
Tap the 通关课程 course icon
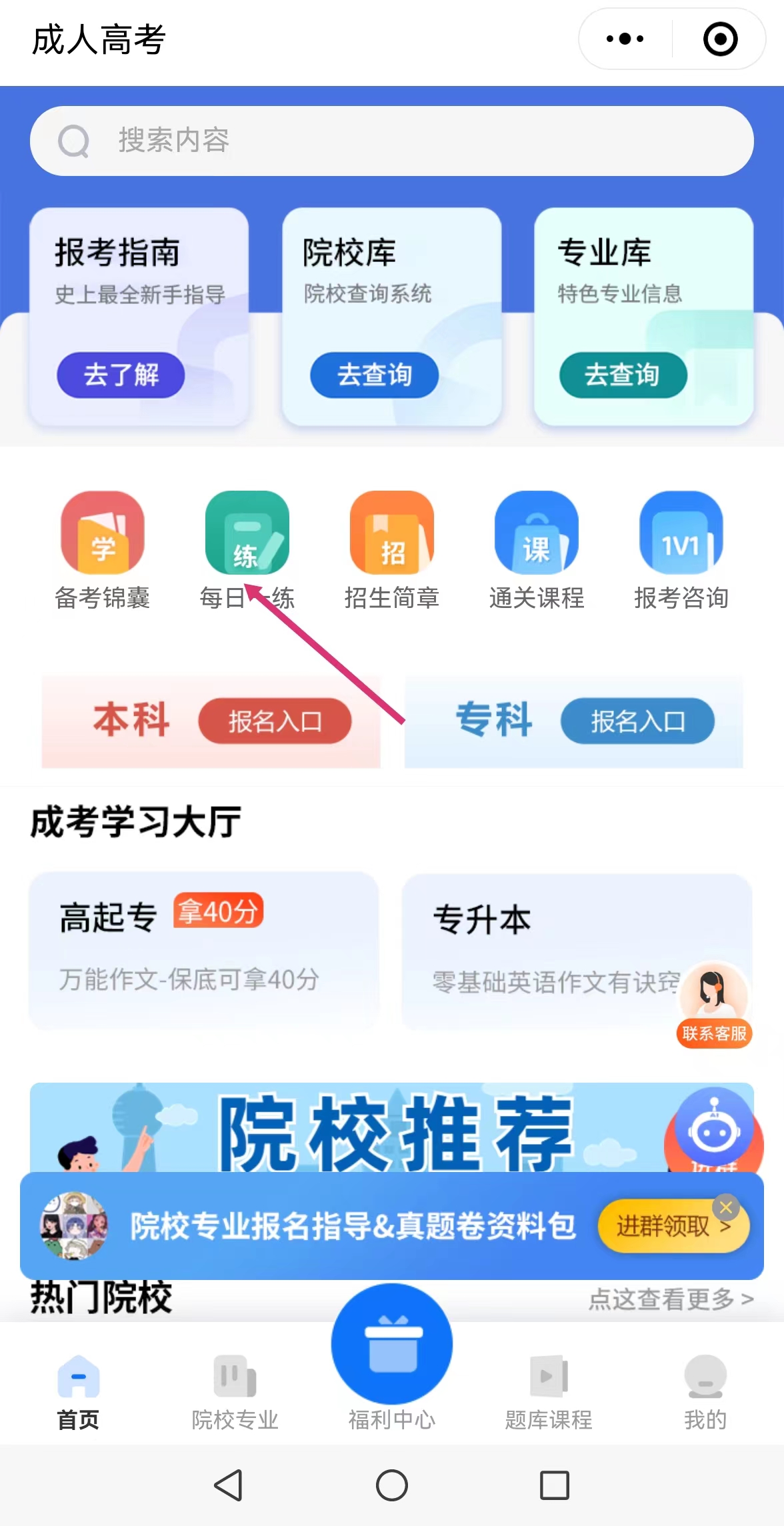click(537, 533)
